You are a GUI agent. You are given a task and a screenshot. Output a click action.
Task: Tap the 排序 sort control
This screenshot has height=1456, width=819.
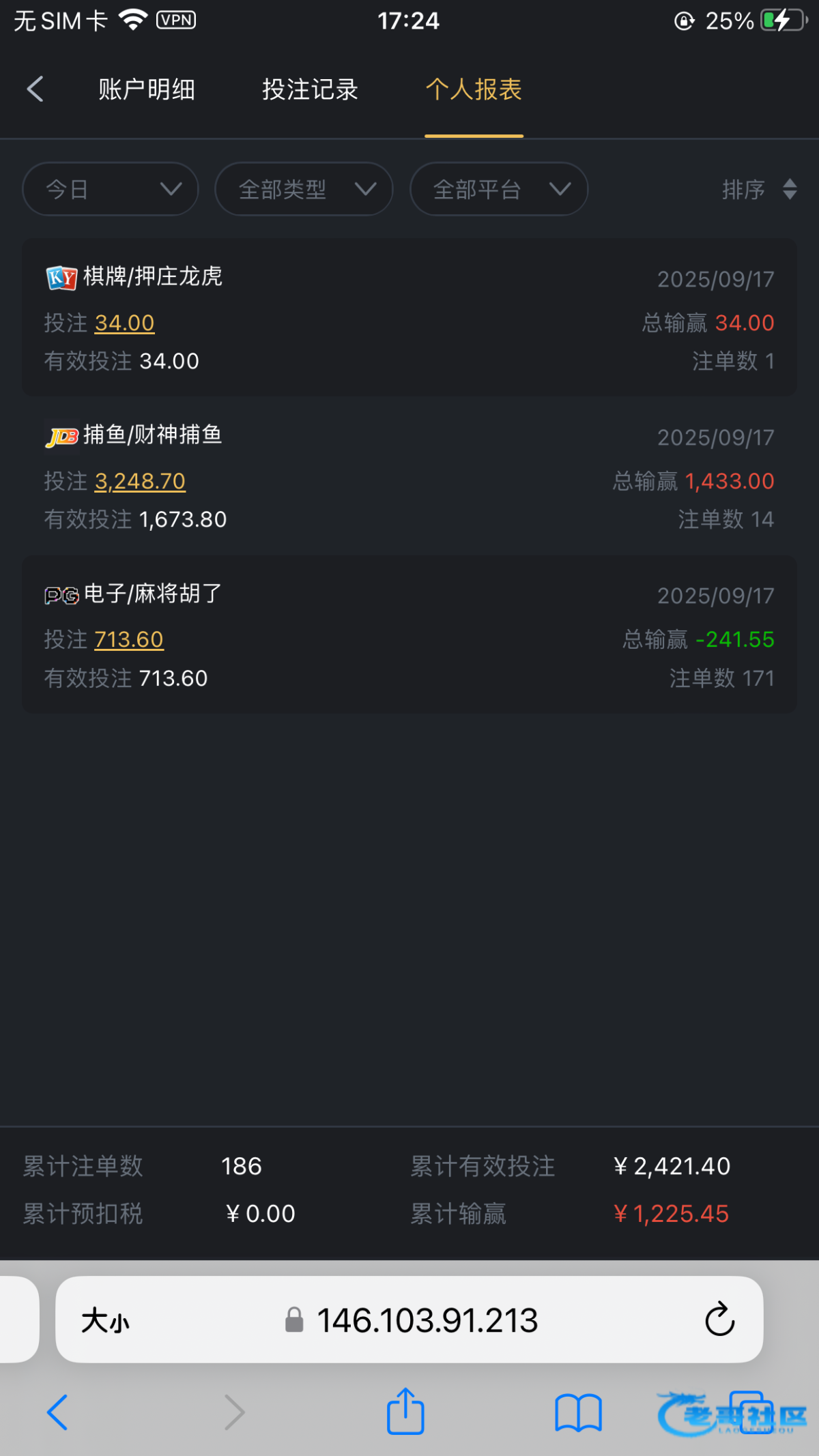point(758,189)
